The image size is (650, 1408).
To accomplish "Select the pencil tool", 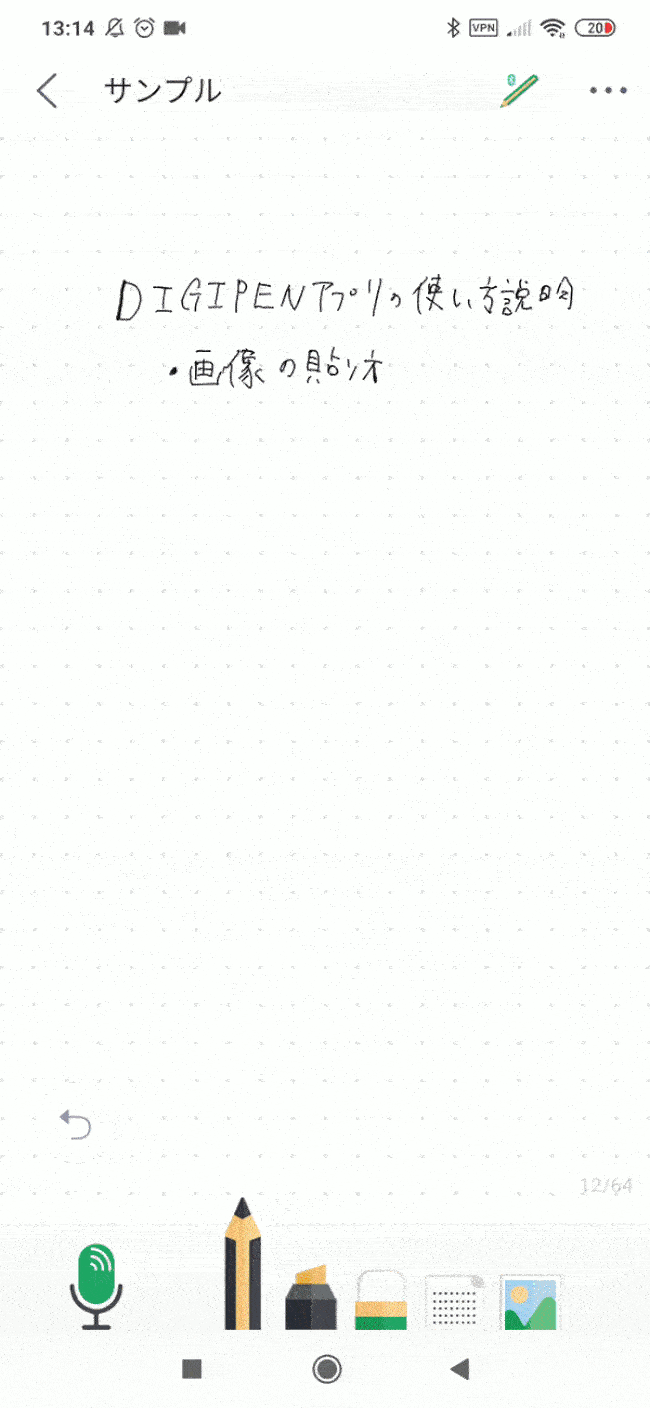I will pyautogui.click(x=242, y=1263).
